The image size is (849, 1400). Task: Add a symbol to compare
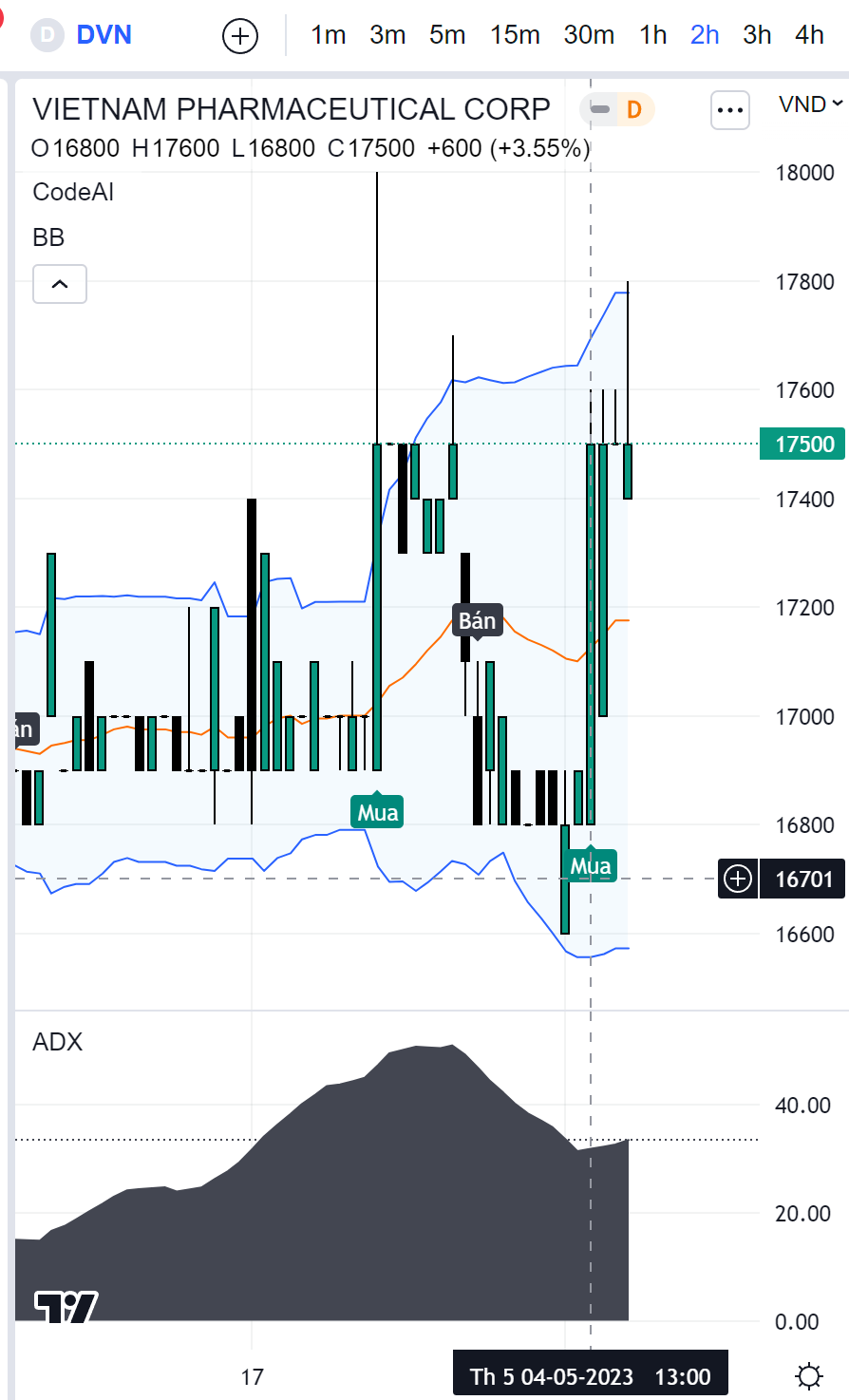240,36
